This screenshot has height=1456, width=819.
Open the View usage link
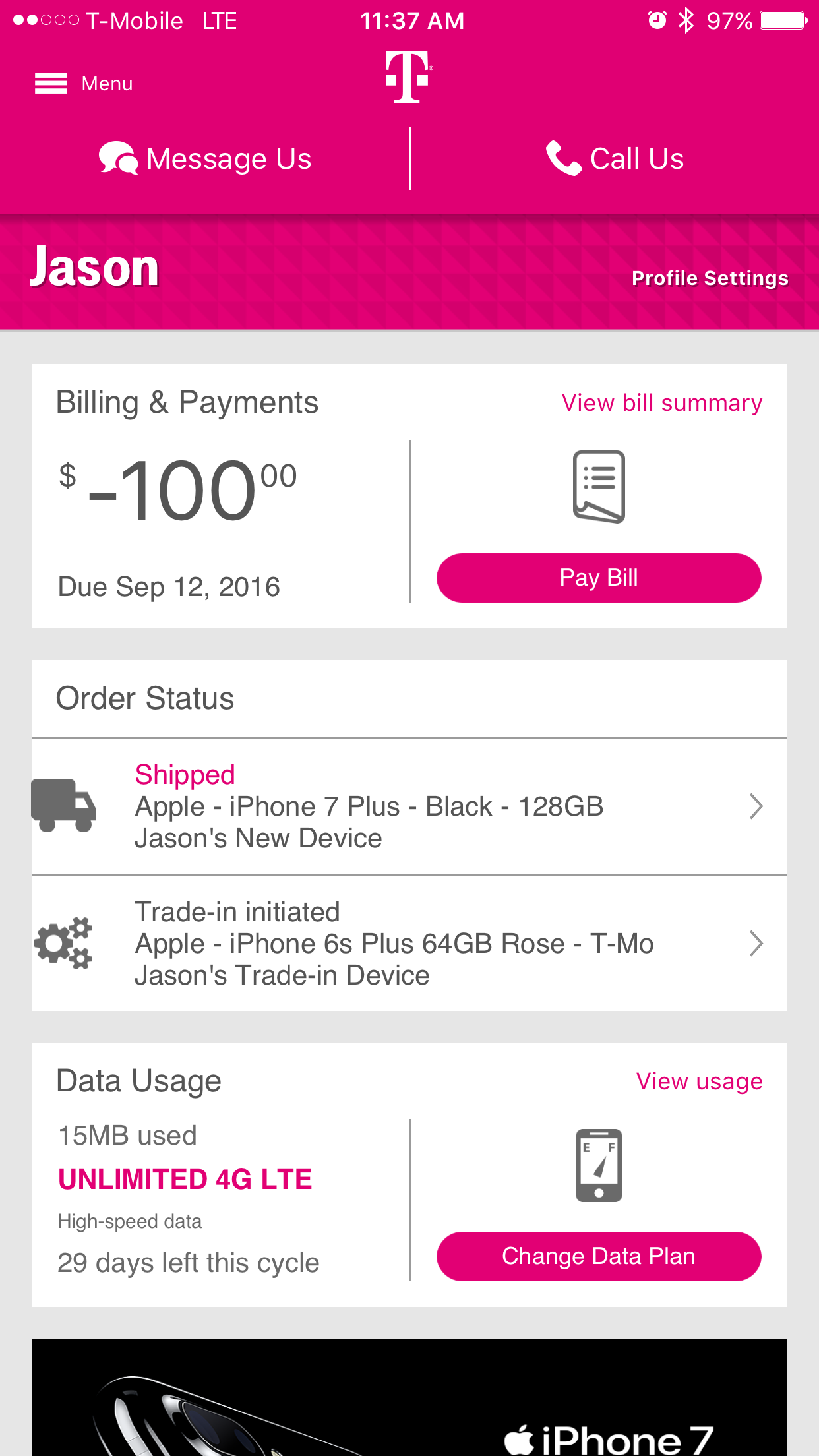click(700, 1081)
